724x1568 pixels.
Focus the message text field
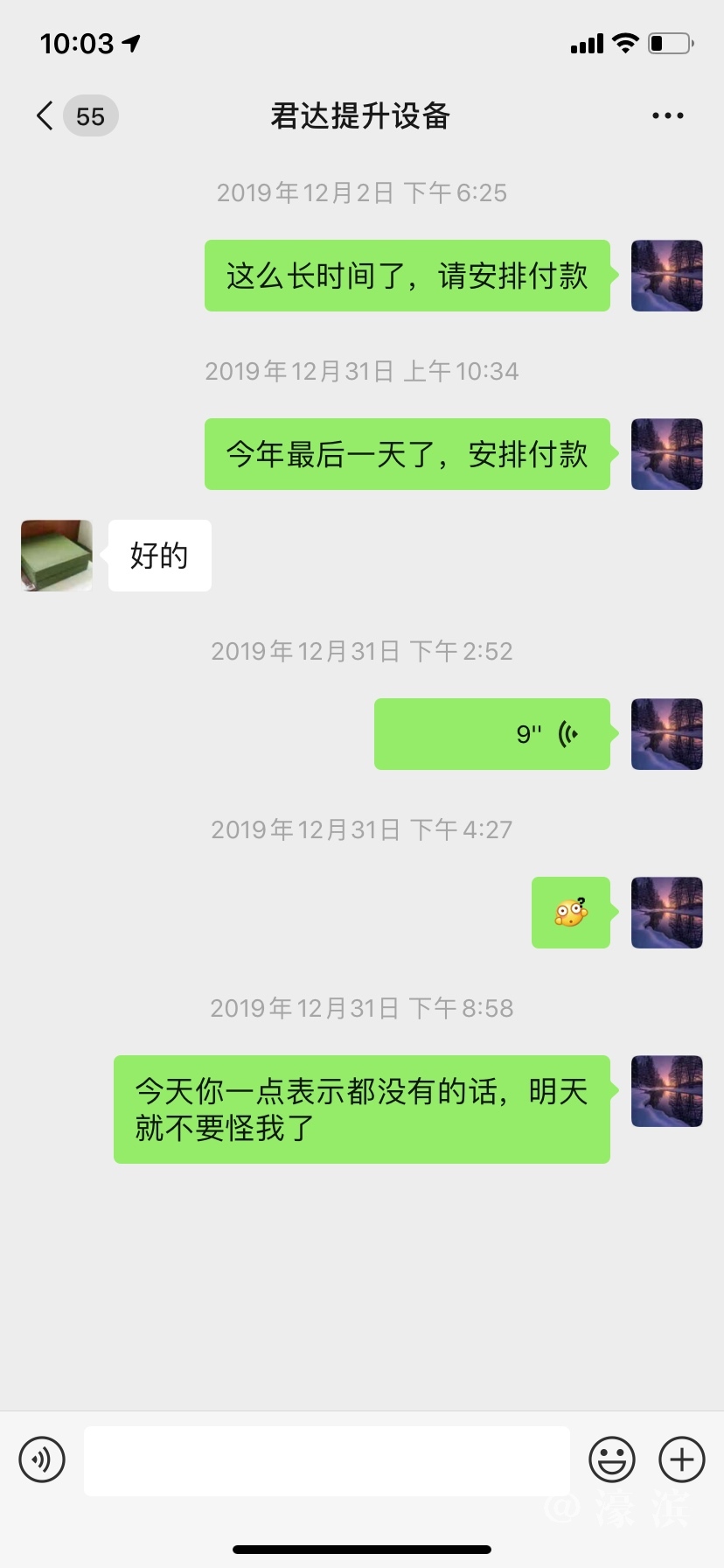(326, 1460)
